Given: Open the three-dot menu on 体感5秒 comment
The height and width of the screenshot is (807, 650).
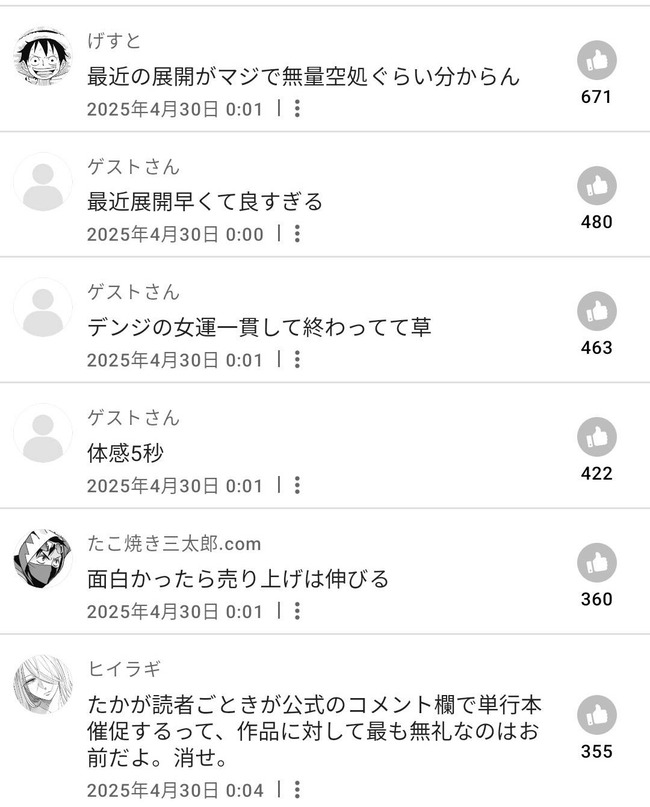Looking at the screenshot, I should (x=297, y=485).
